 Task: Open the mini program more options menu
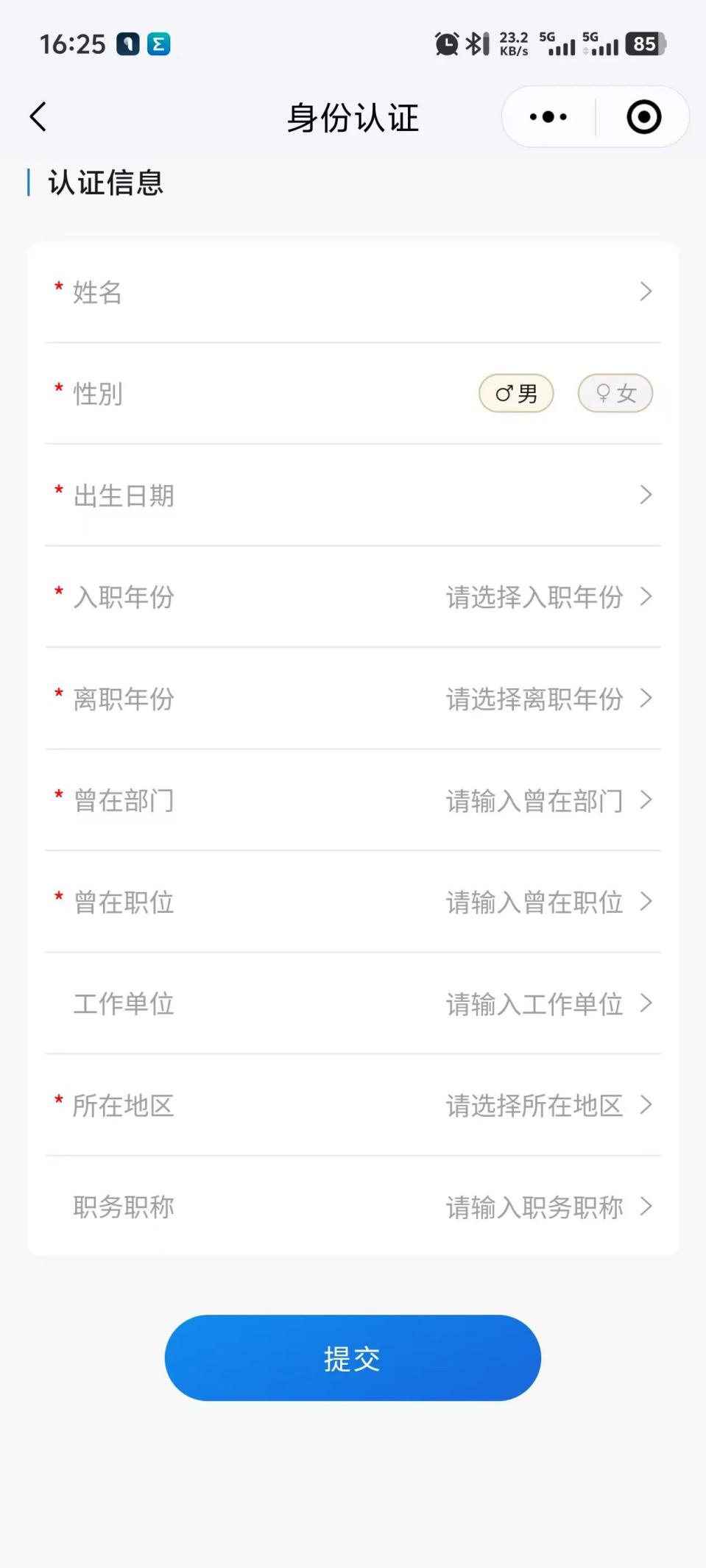click(548, 117)
